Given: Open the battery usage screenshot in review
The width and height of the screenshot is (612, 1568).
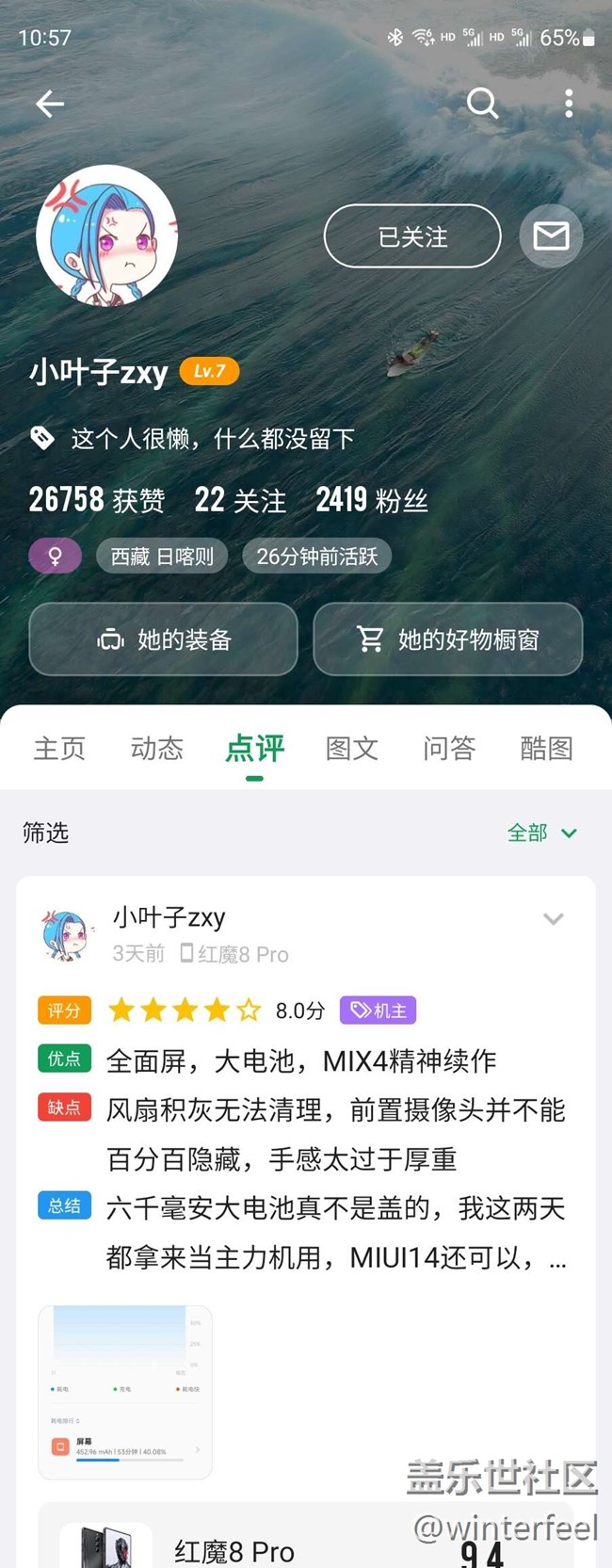Looking at the screenshot, I should (x=125, y=1392).
